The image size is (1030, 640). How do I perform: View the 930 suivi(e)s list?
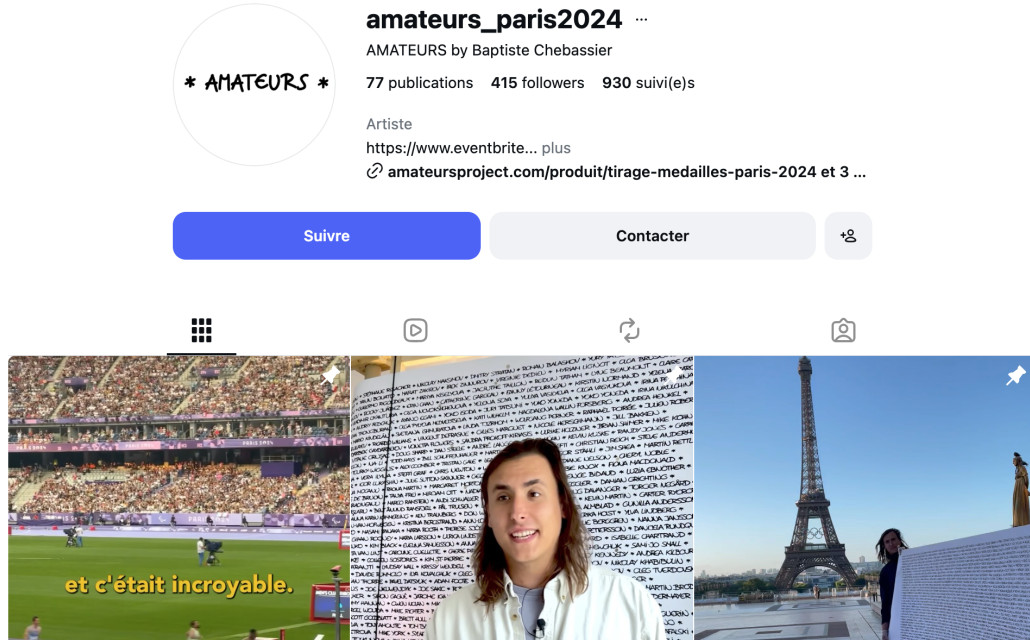pos(648,83)
